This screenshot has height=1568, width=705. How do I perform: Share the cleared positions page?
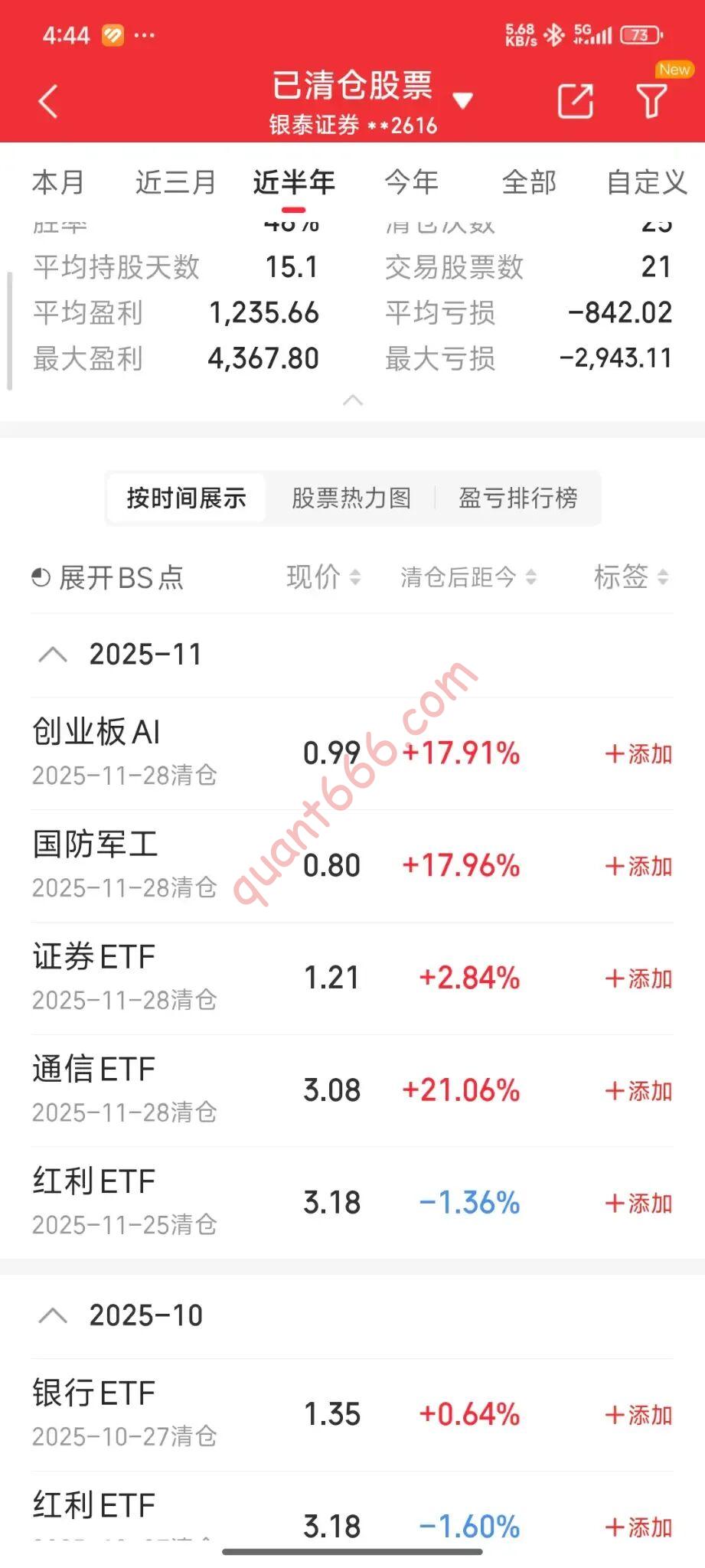tap(575, 101)
